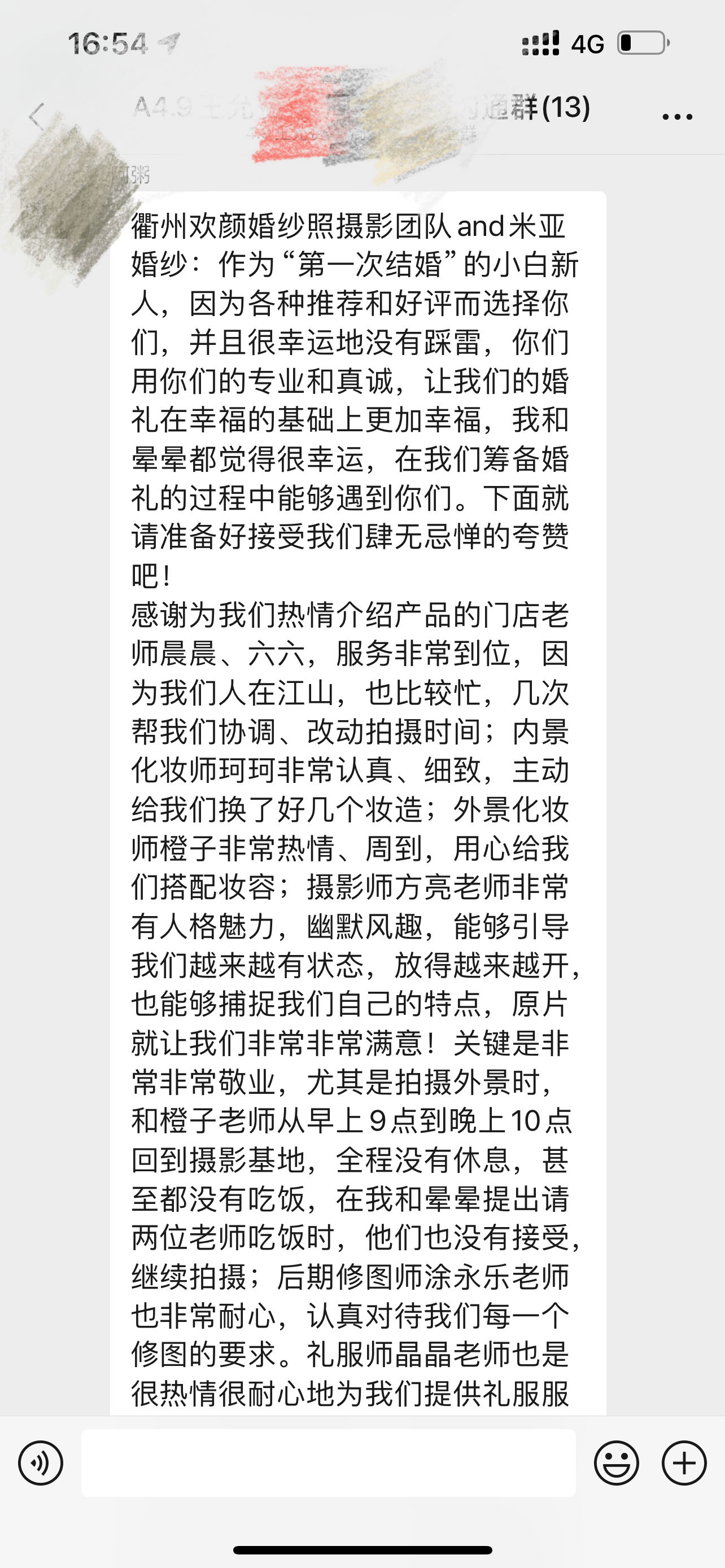Viewport: 725px width, 1568px height.
Task: Go back to the chat list
Action: (37, 116)
